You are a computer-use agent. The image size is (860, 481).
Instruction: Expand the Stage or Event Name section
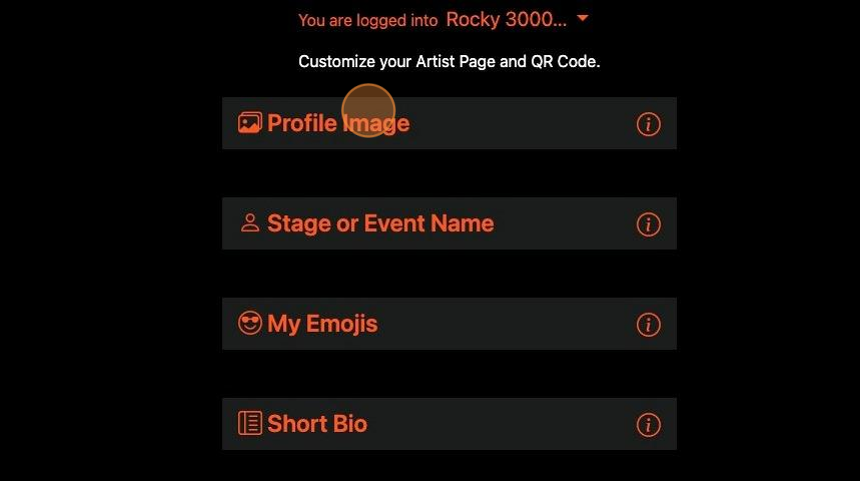[x=380, y=223]
